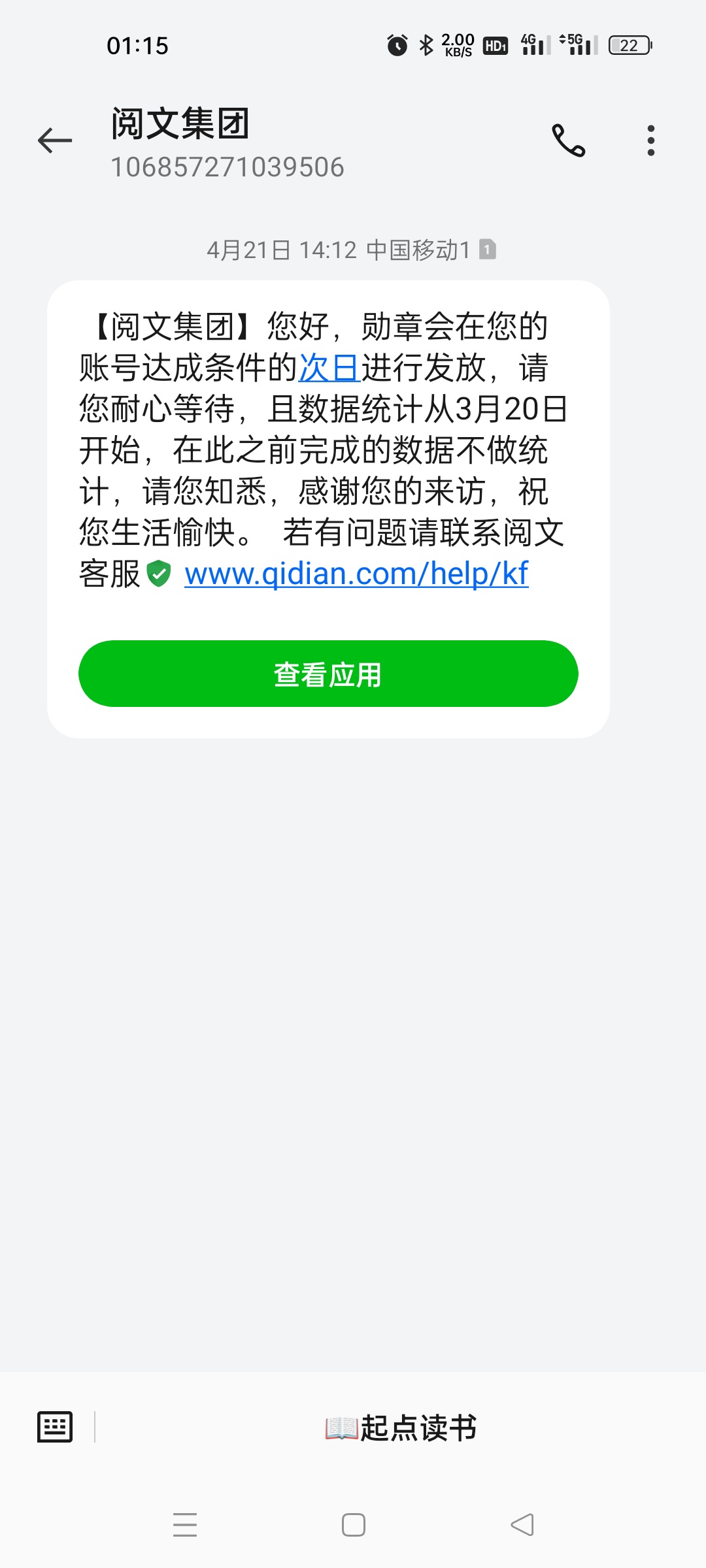Open the www.qidian.com/help/kf link
This screenshot has height=1568, width=706.
pos(356,574)
